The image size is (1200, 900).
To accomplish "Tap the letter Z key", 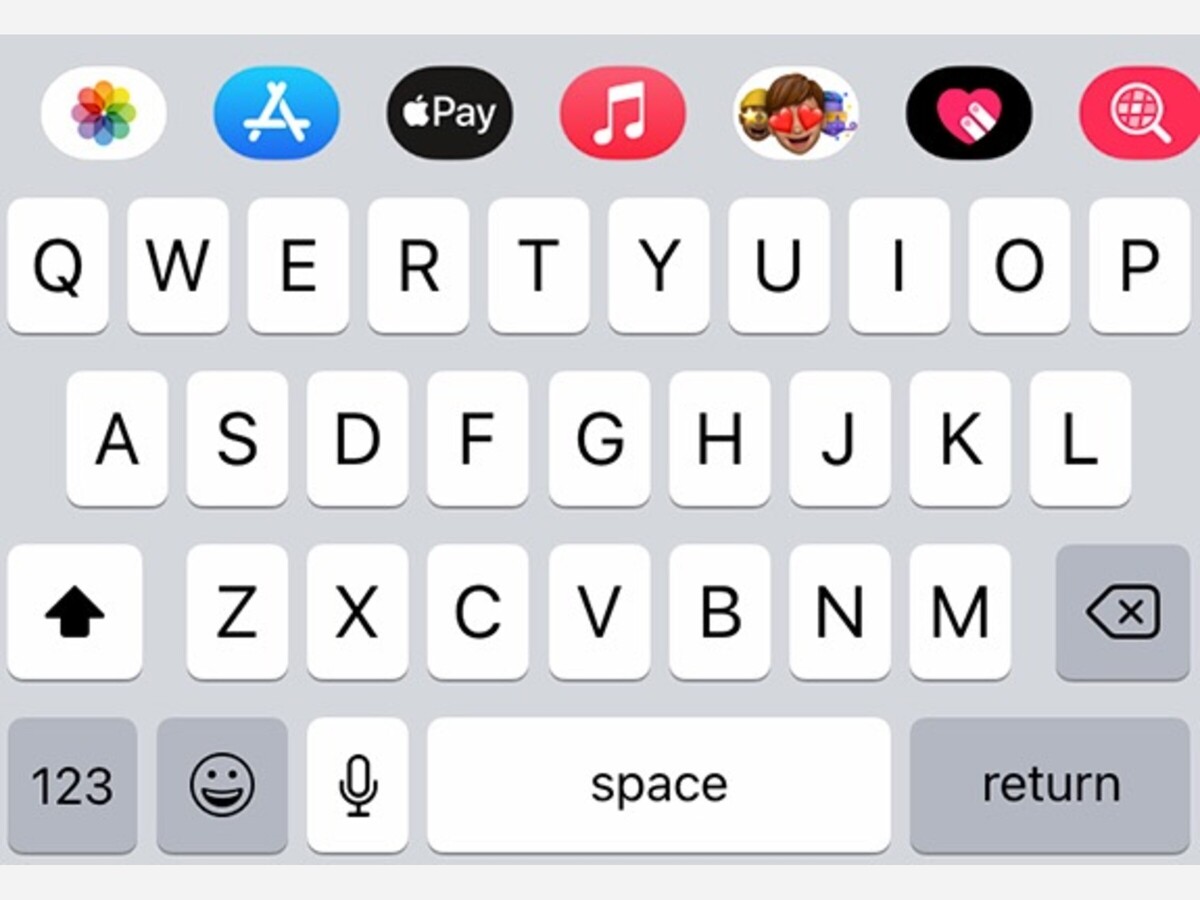I will tap(237, 612).
